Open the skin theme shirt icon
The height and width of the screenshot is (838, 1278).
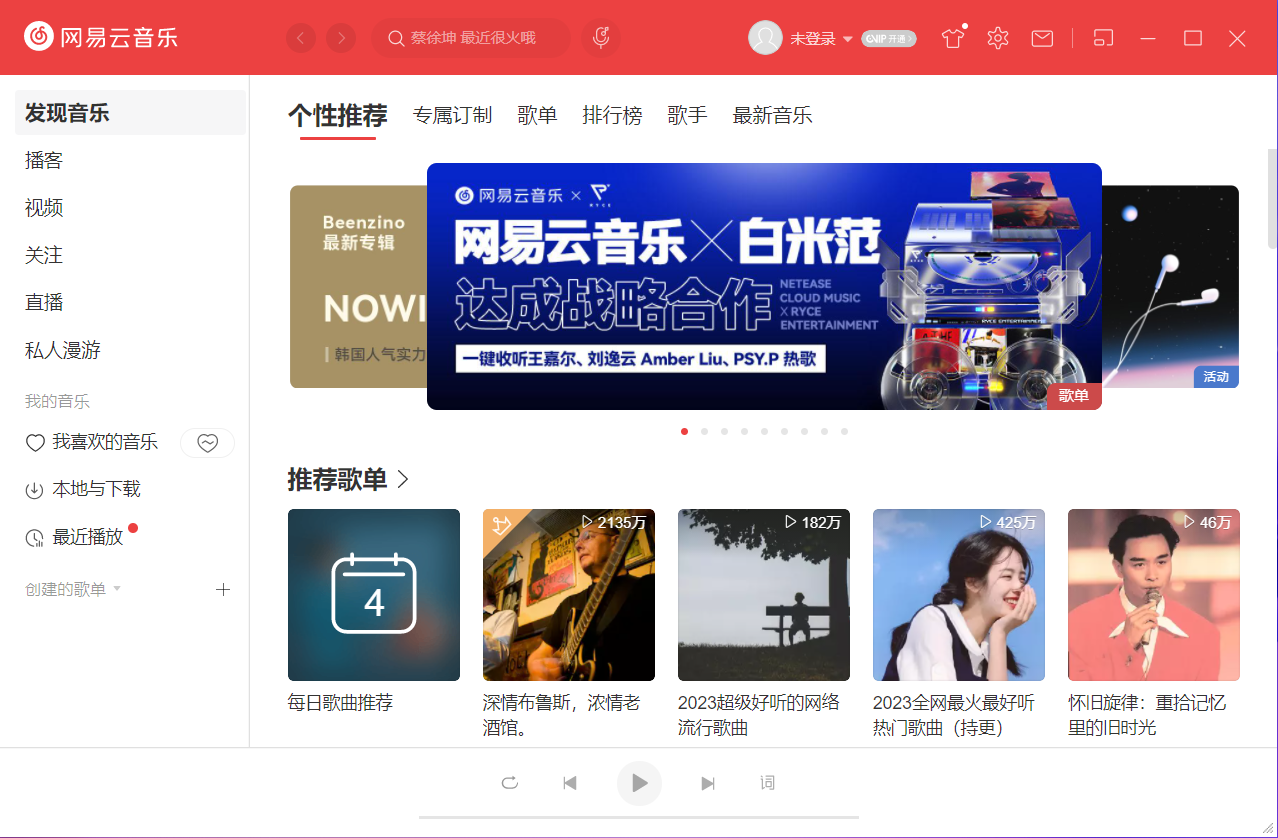coord(953,38)
